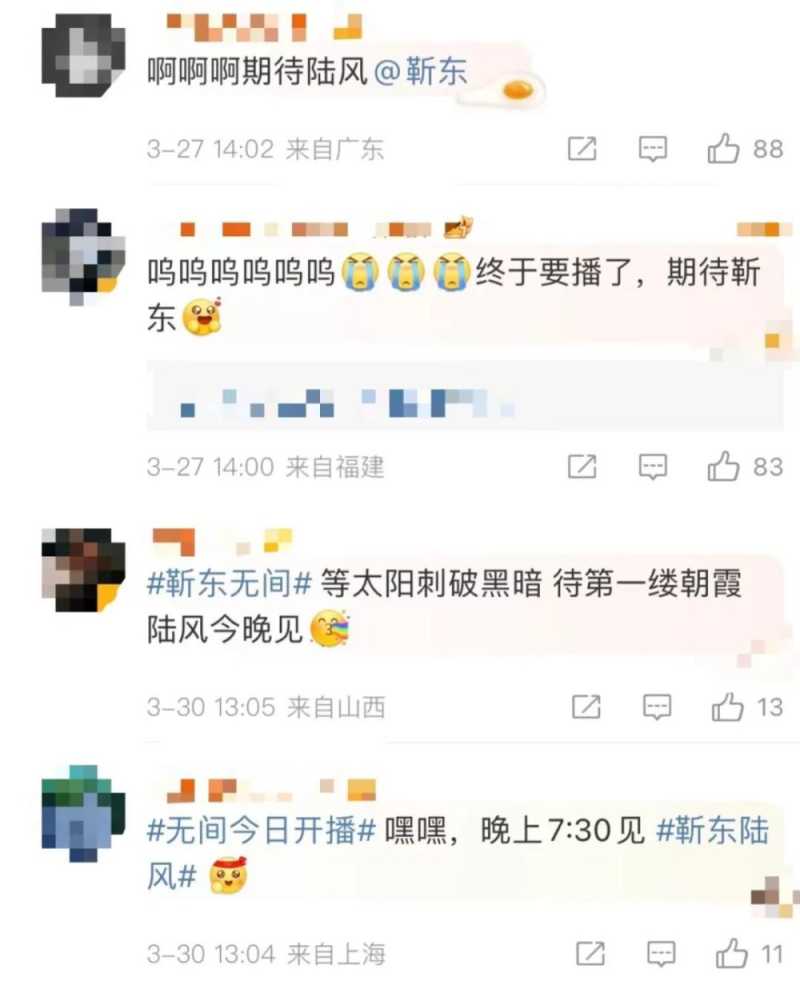Repost the comment posted 3-30 13:05
The height and width of the screenshot is (985, 800).
586,707
